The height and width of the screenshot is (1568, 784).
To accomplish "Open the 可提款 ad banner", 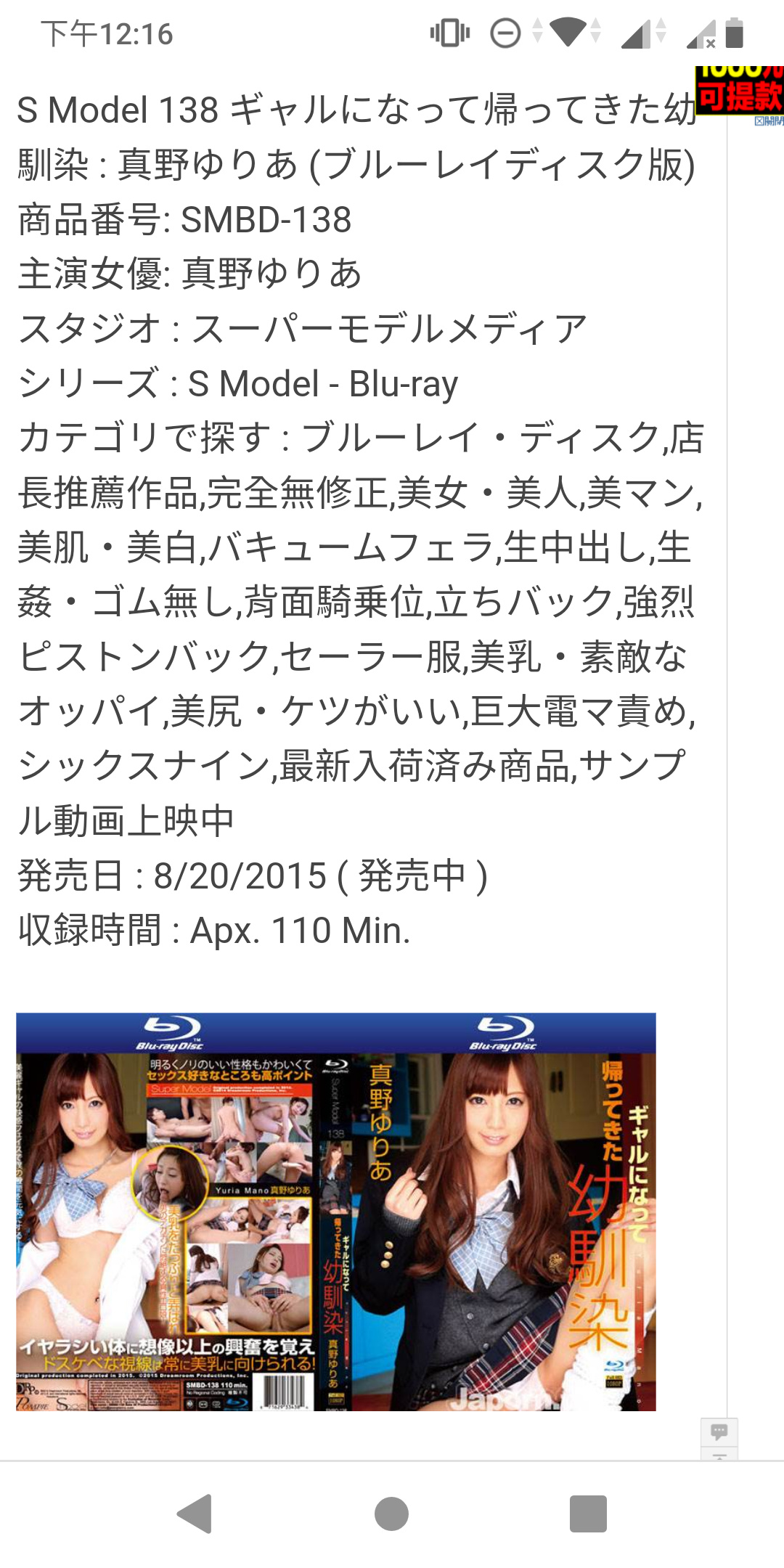I will [x=739, y=91].
